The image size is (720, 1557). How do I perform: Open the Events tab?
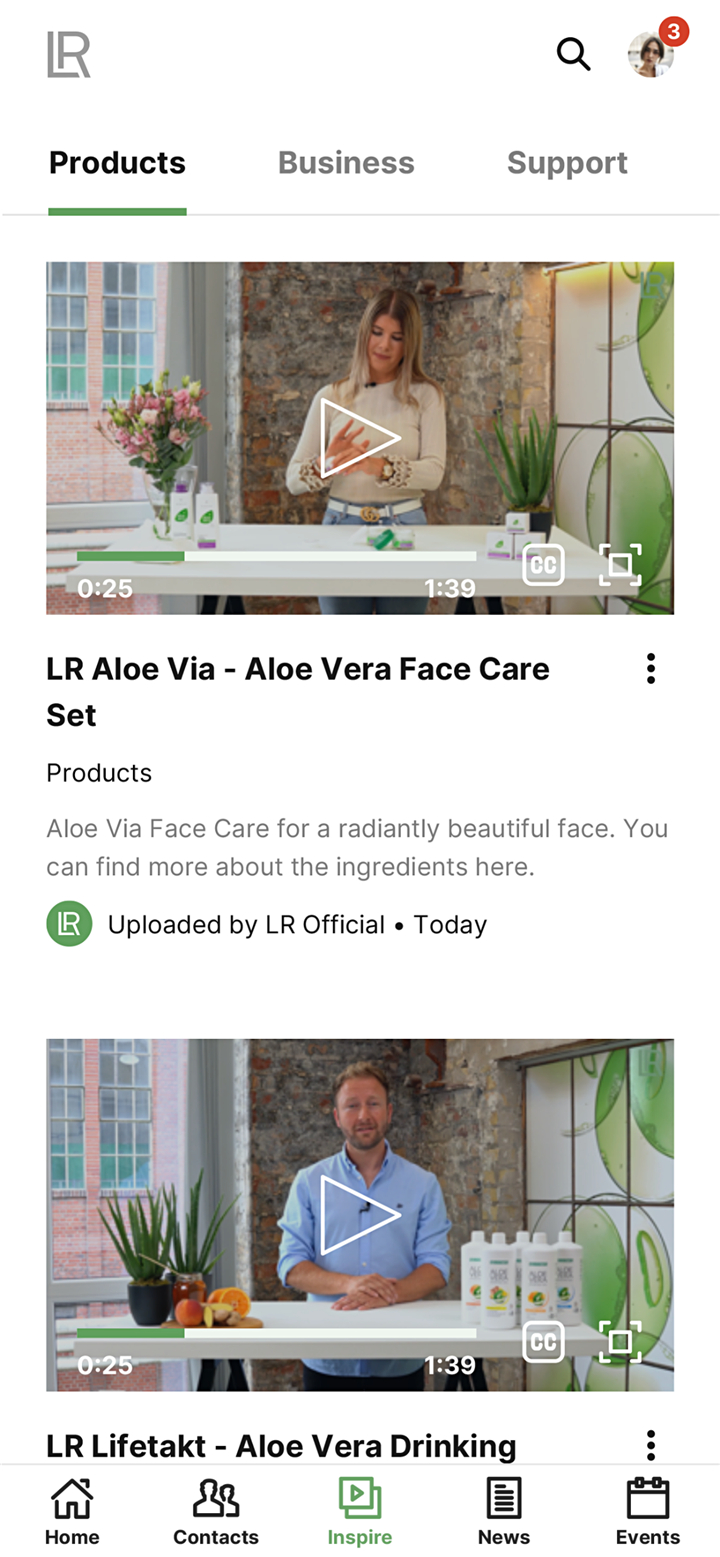coord(648,1513)
